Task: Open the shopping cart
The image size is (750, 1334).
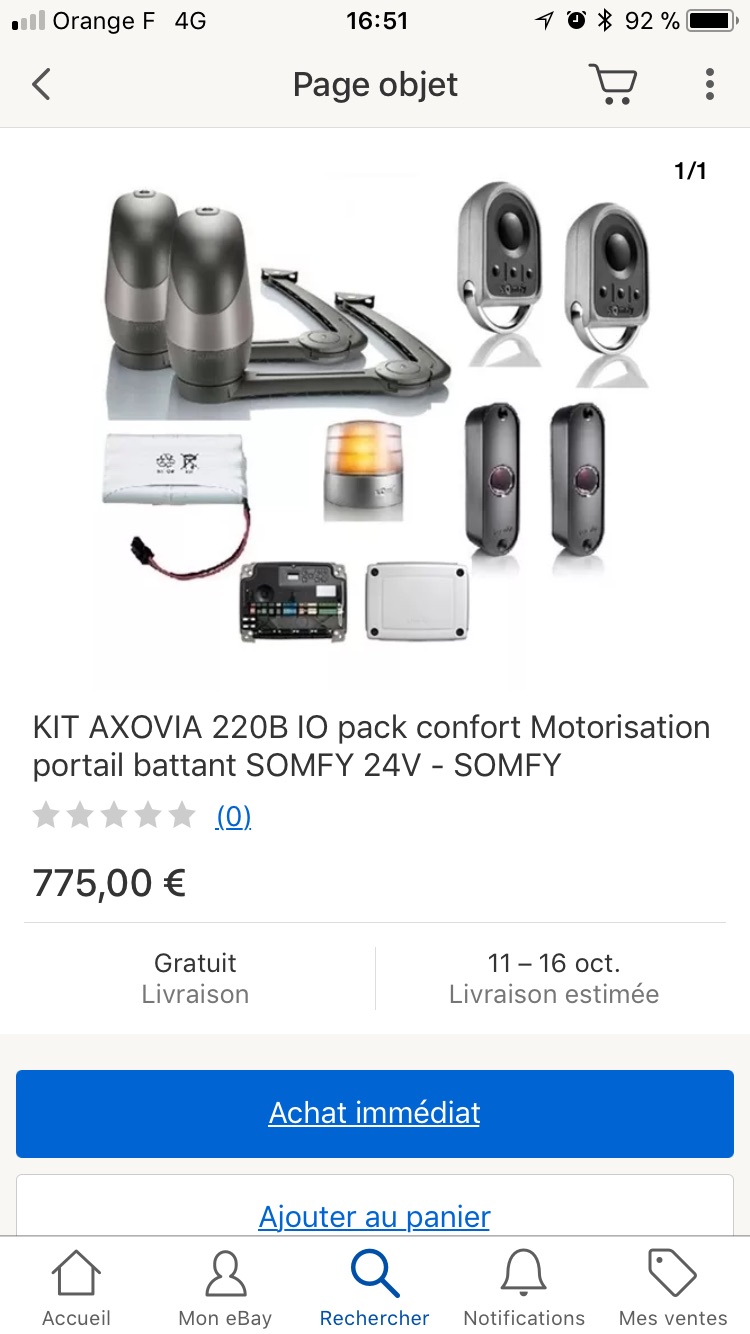Action: [x=612, y=85]
